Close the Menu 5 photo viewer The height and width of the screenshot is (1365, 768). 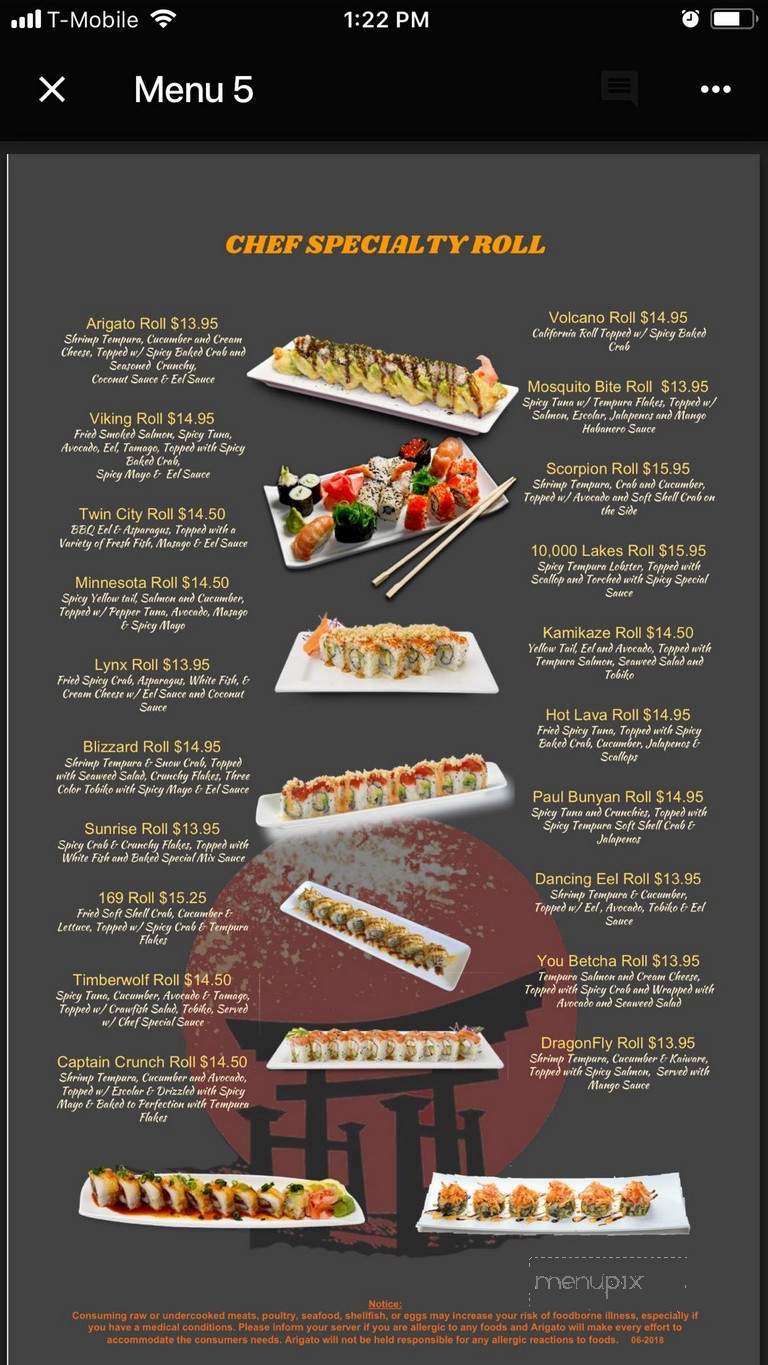pos(52,90)
